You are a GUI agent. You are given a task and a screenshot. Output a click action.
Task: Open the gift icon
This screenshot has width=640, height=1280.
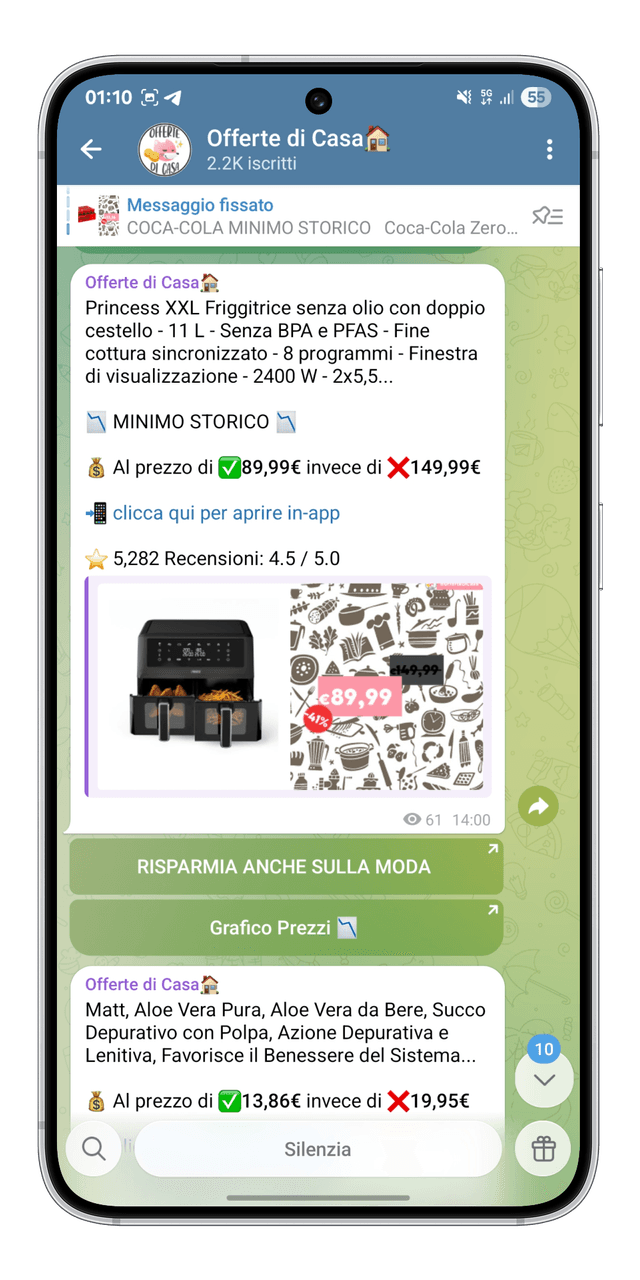tap(543, 1149)
